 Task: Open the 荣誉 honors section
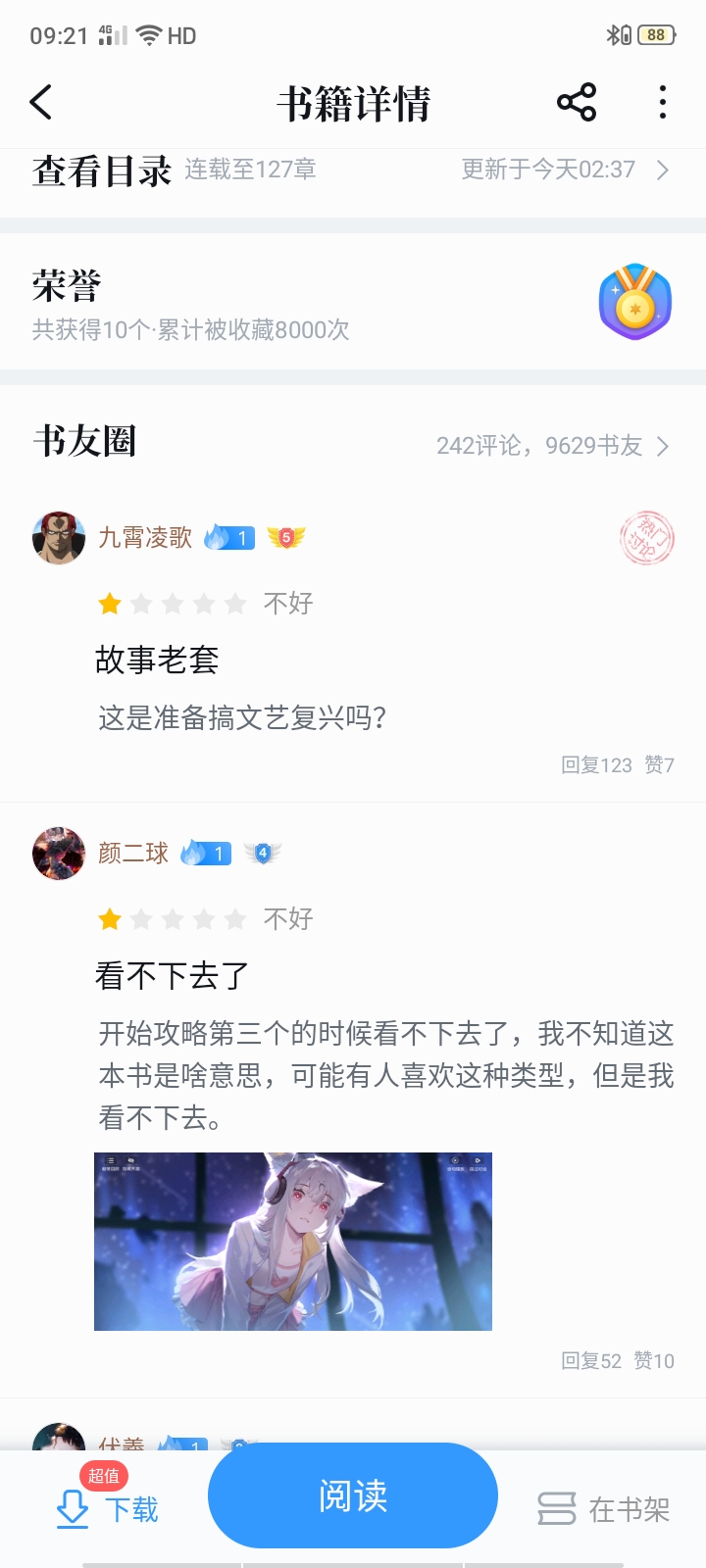(353, 302)
